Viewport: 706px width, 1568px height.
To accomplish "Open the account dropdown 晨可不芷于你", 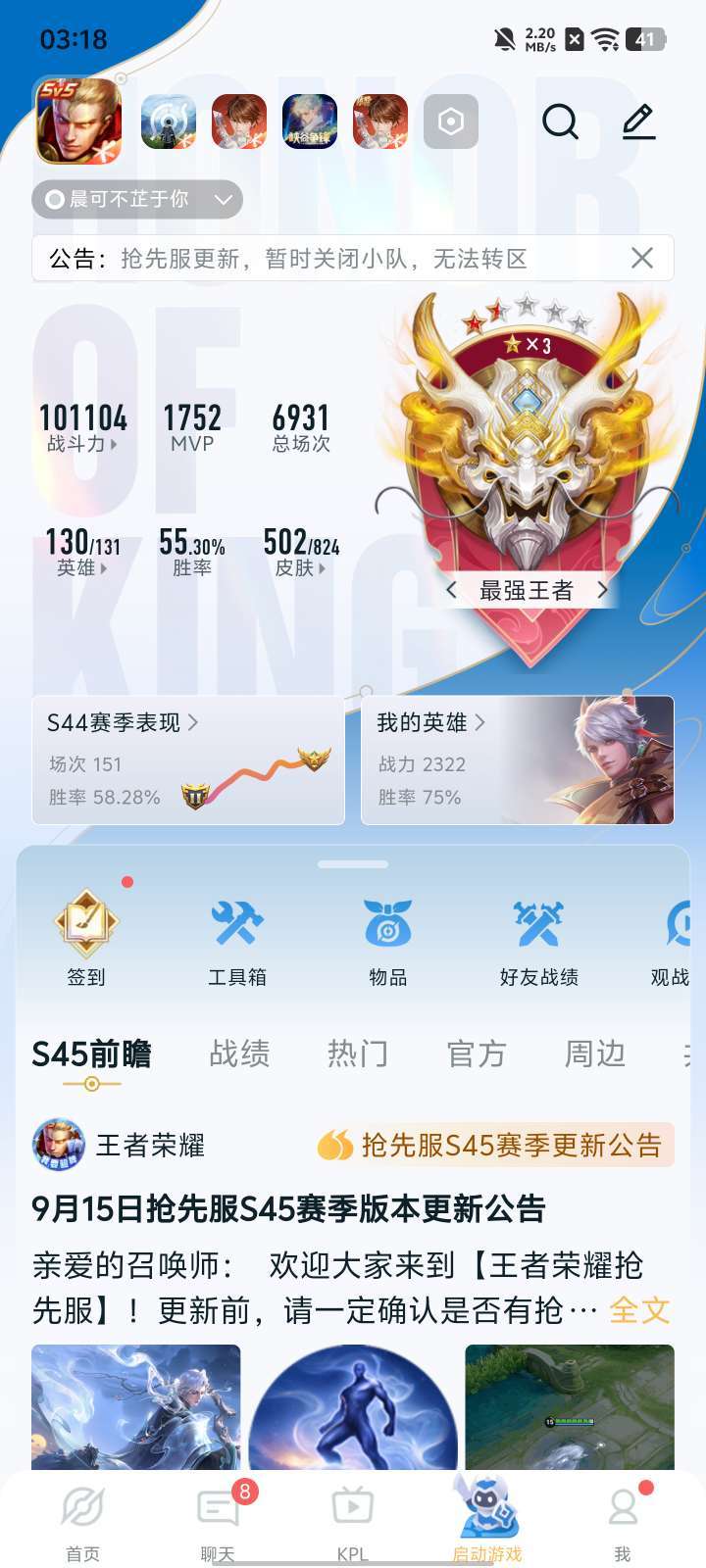I will pos(137,199).
